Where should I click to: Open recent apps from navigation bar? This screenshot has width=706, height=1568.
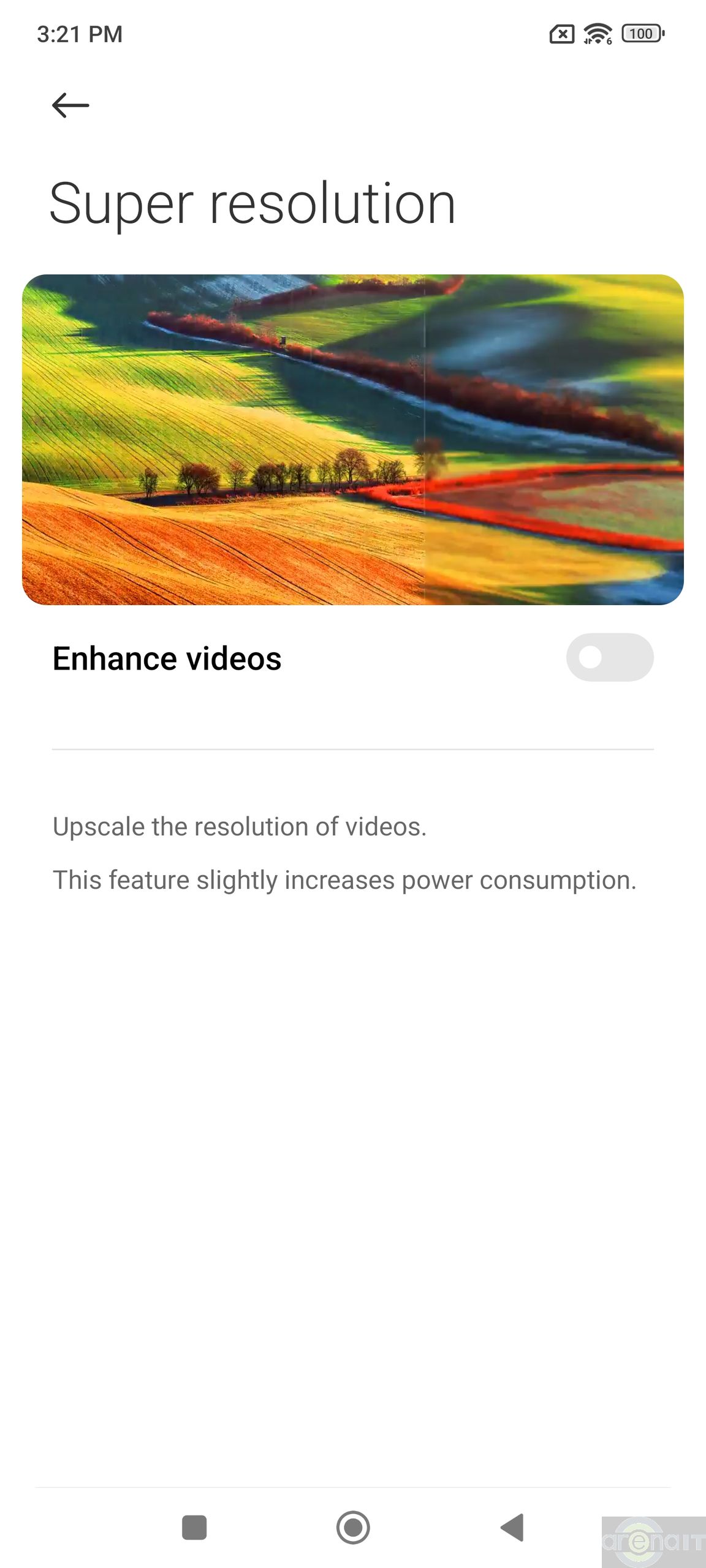[194, 1528]
